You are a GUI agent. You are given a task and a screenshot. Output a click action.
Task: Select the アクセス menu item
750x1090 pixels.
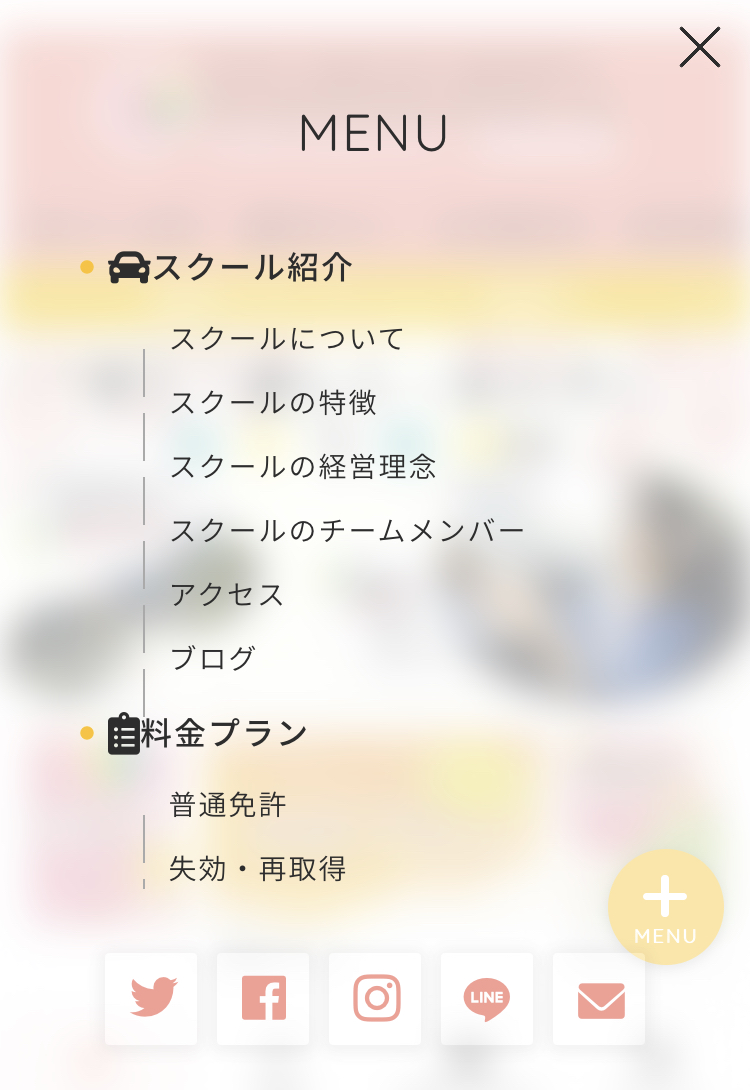(x=227, y=594)
